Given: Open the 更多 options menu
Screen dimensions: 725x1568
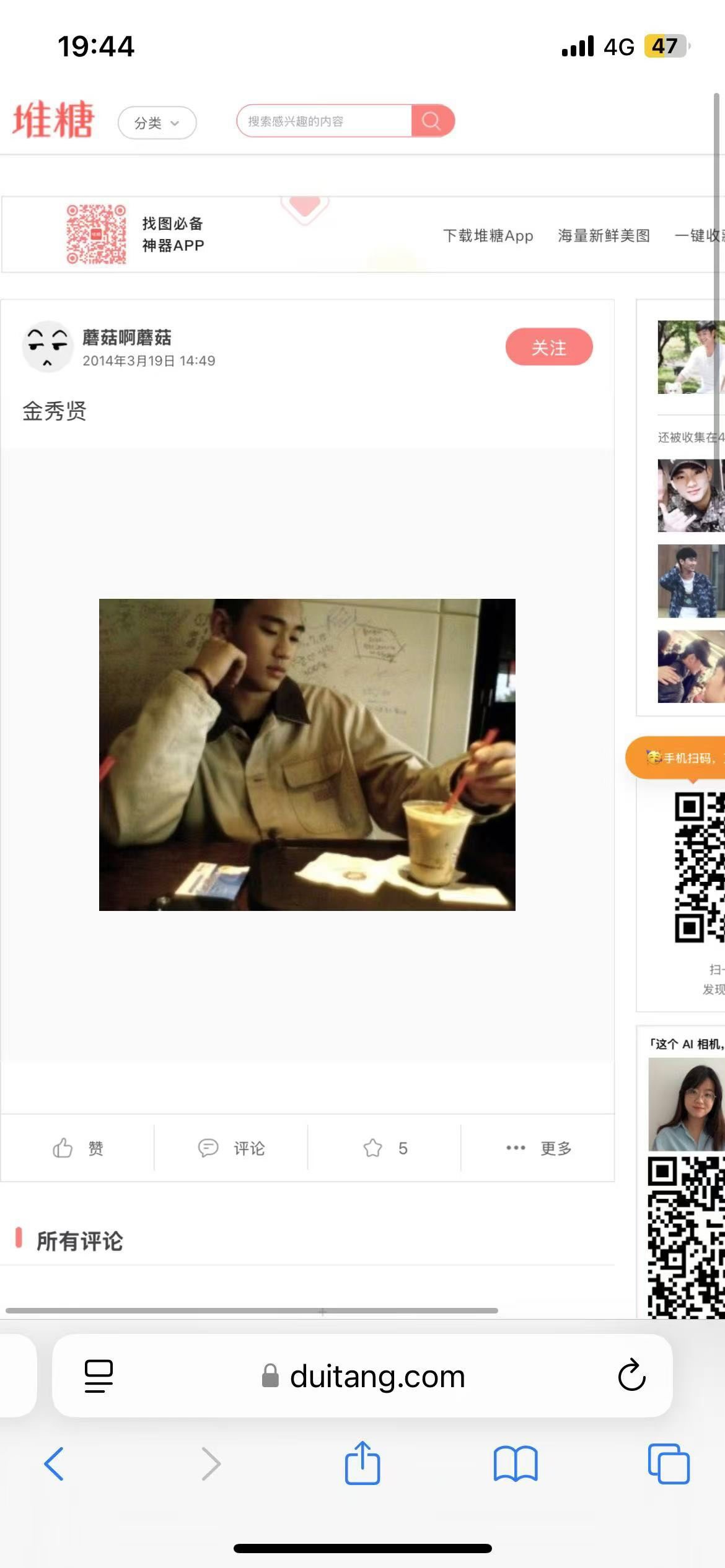Looking at the screenshot, I should (x=538, y=1148).
